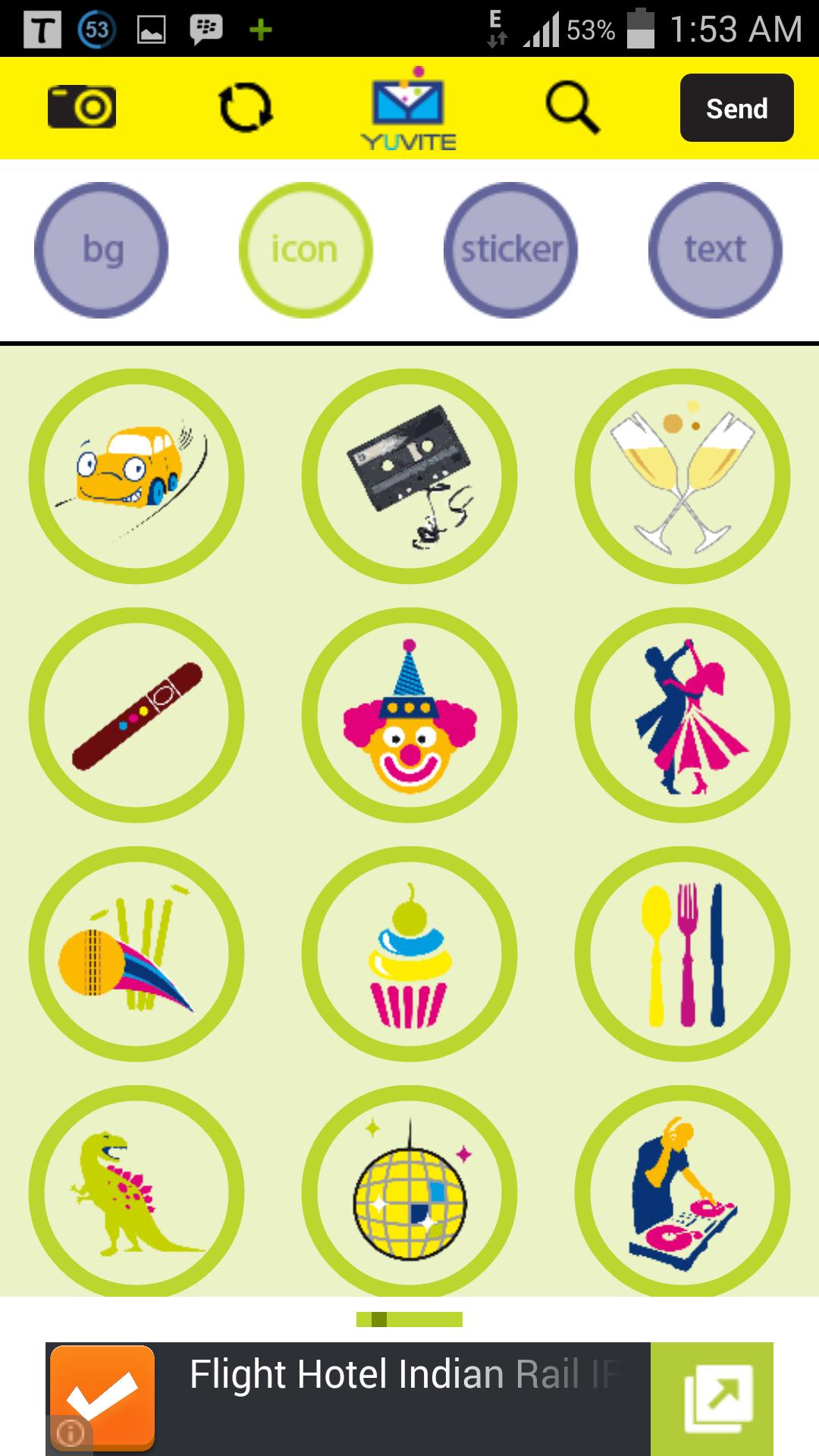This screenshot has height=1456, width=819.
Task: Switch to the bg tab
Action: [102, 249]
